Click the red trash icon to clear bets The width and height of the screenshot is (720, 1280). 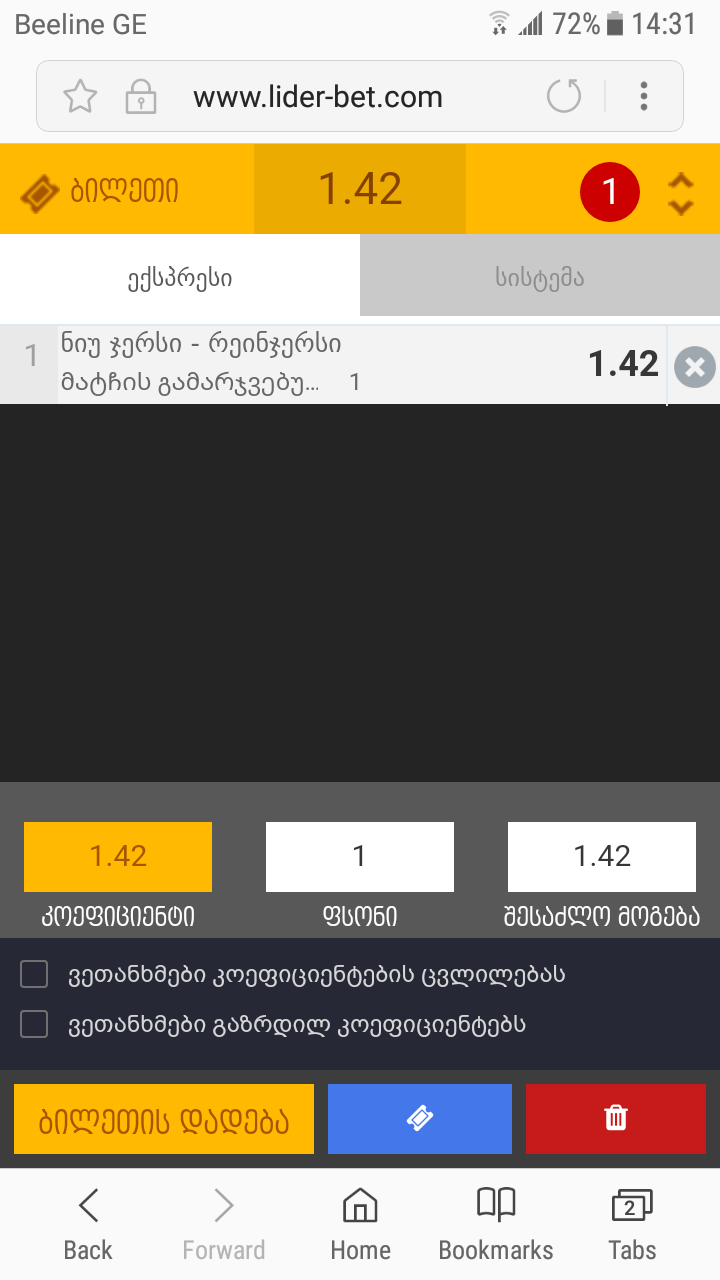point(615,1118)
